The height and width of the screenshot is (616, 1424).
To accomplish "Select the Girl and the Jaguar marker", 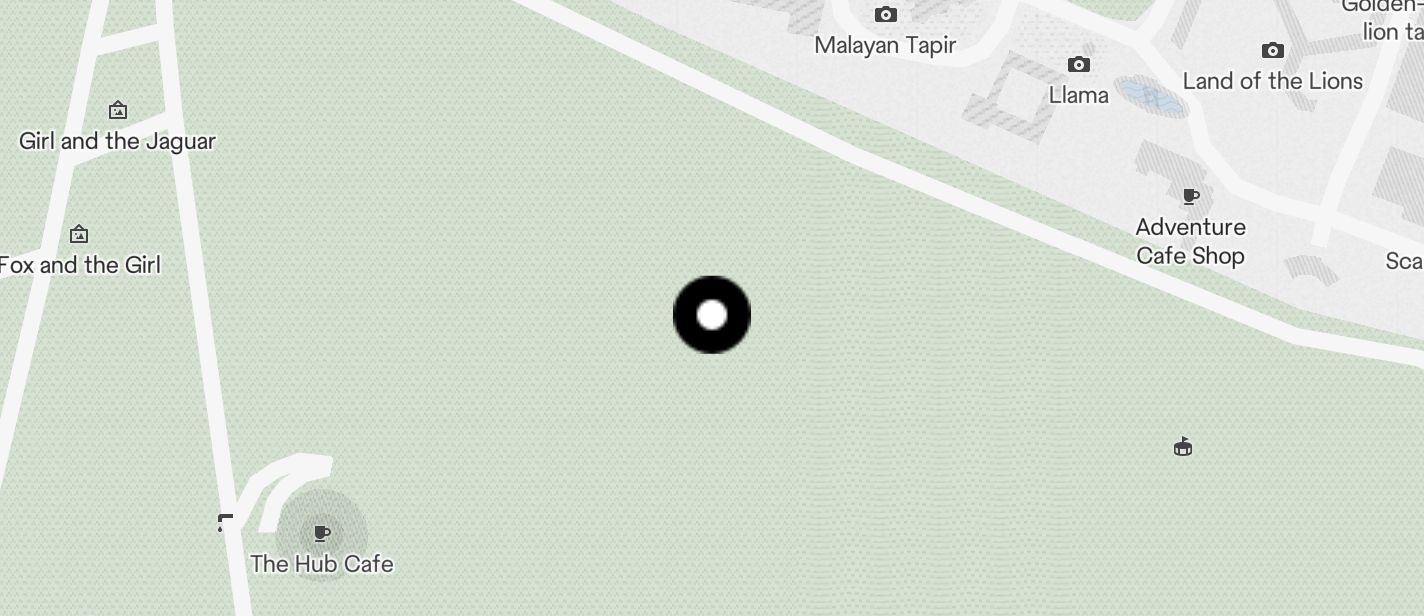I will pyautogui.click(x=118, y=110).
